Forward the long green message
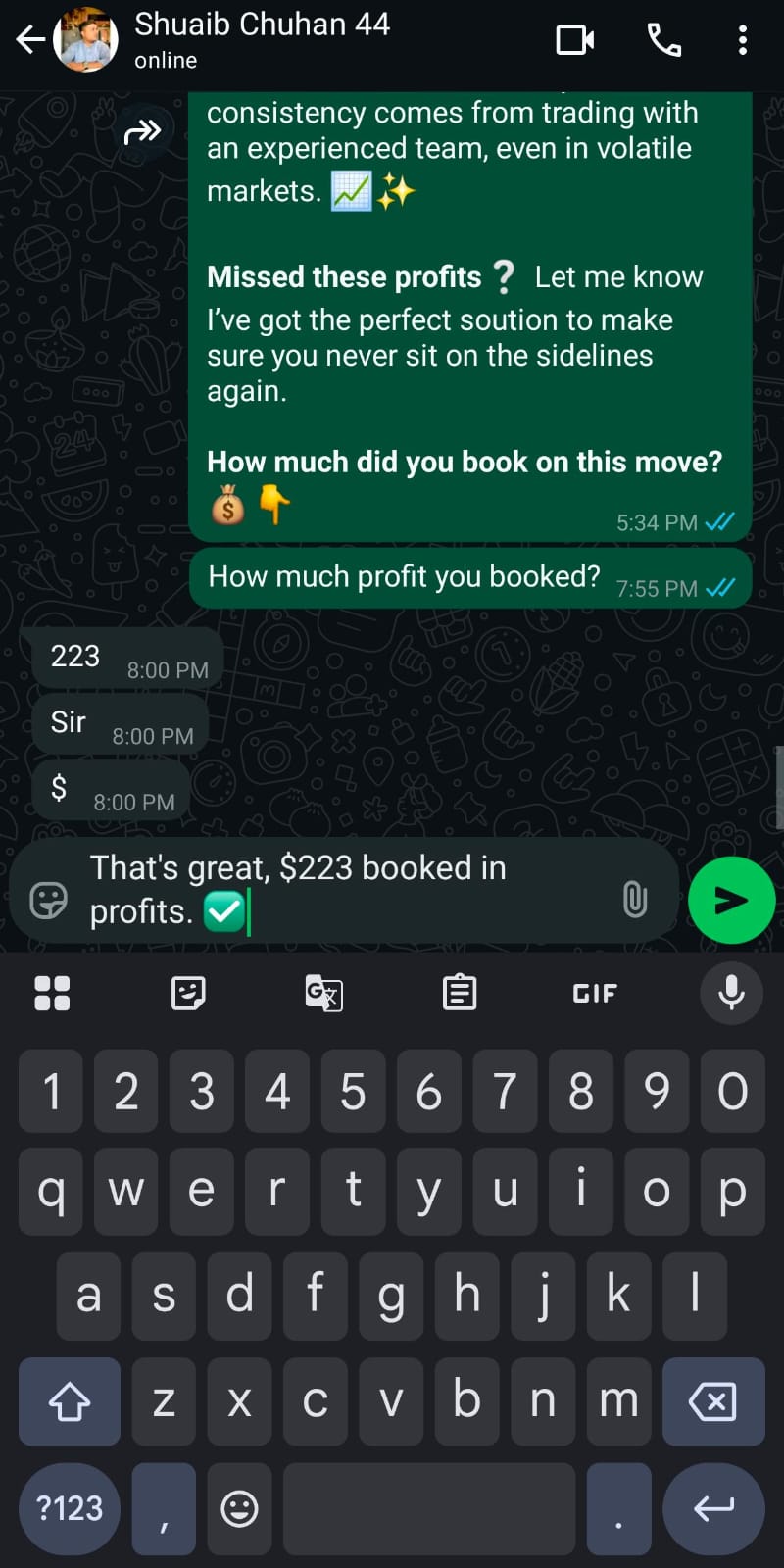The image size is (784, 1568). pos(143,130)
